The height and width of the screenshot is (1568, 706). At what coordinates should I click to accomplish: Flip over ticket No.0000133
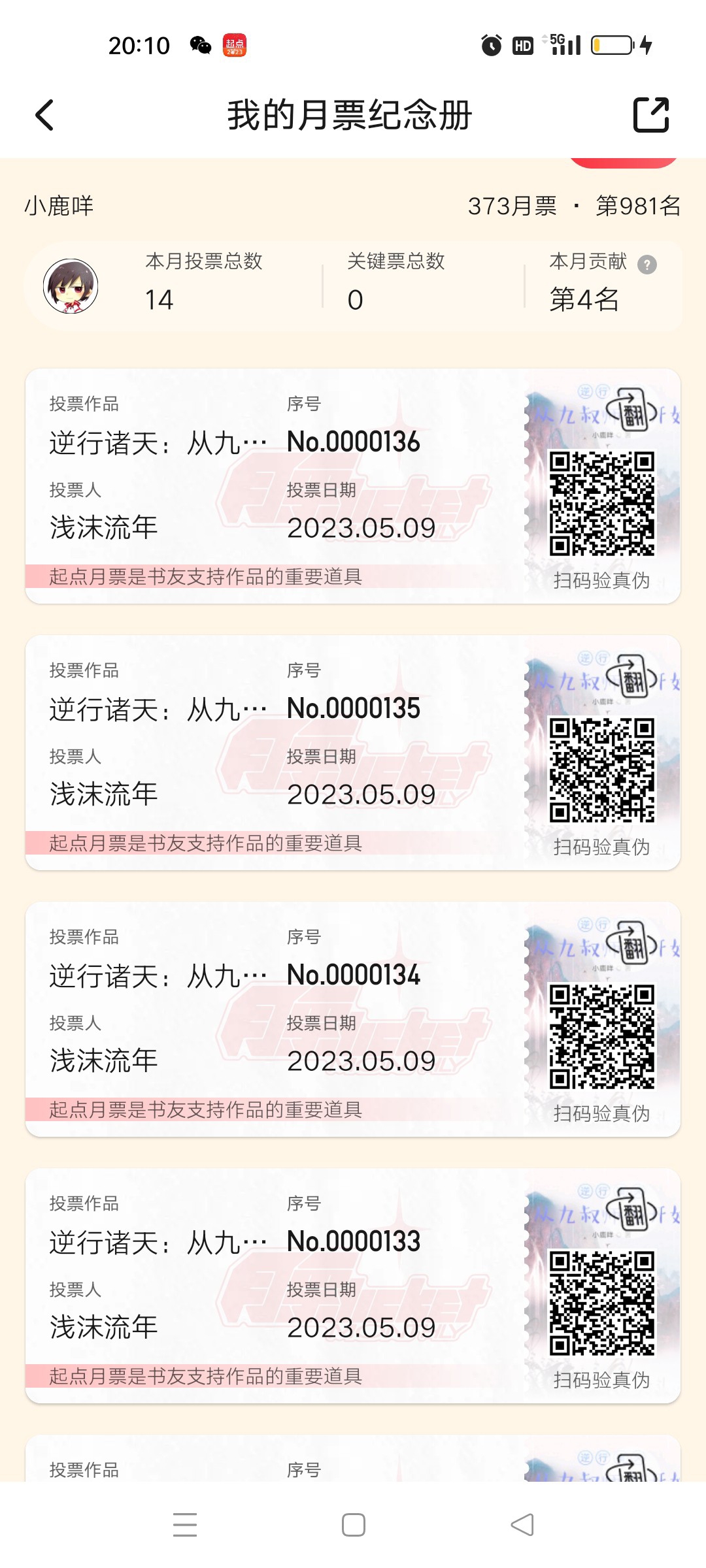pos(629,1210)
